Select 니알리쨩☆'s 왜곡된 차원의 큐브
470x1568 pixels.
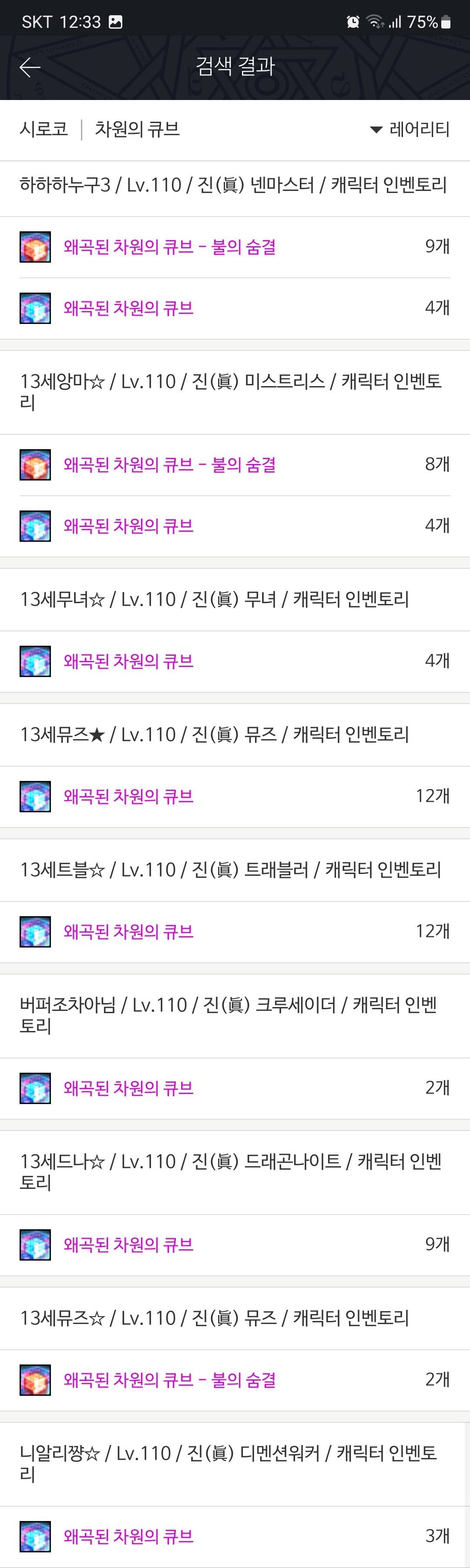tap(128, 1536)
